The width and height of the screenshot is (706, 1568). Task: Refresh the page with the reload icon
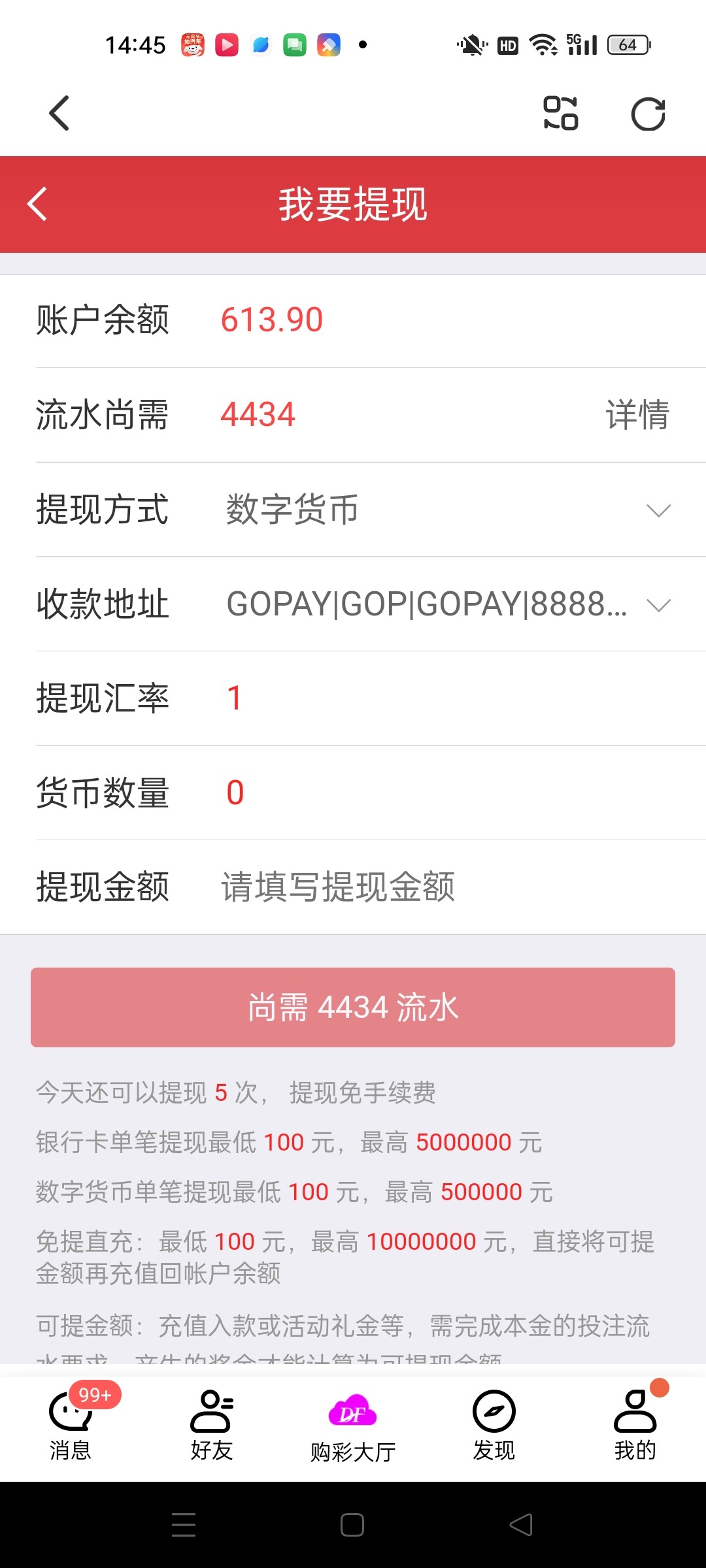tap(648, 114)
